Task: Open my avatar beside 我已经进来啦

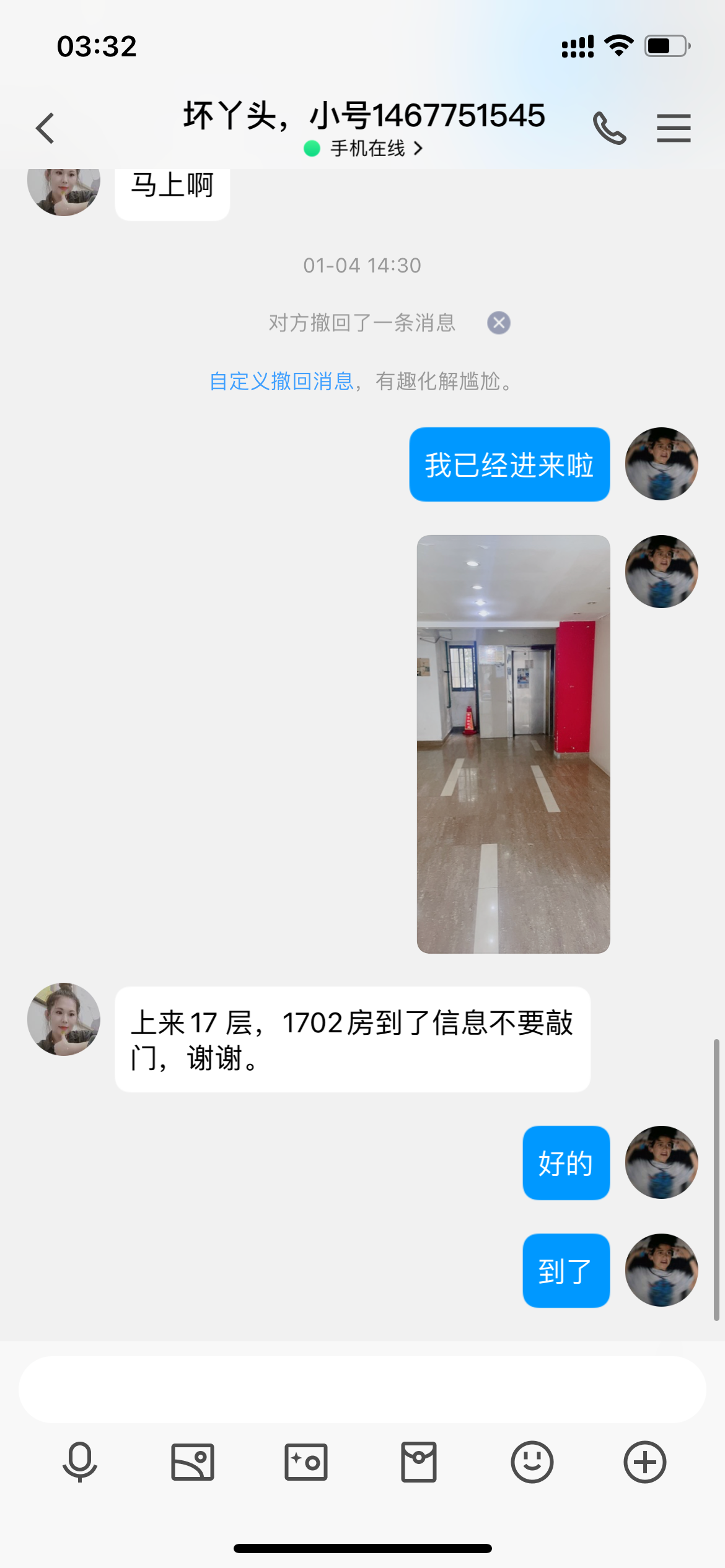Action: [x=661, y=464]
